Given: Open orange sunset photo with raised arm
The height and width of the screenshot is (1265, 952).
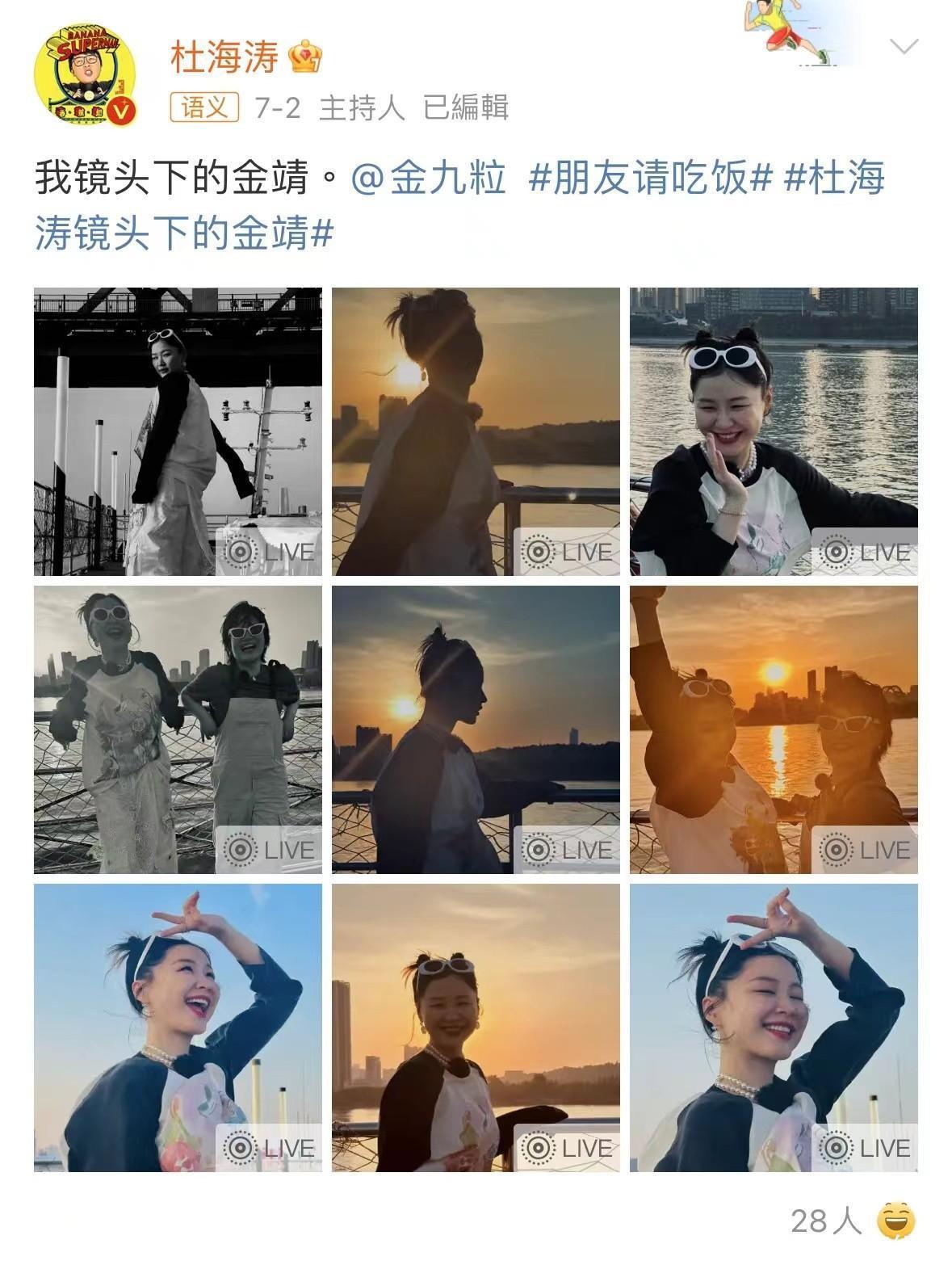Looking at the screenshot, I should [774, 729].
